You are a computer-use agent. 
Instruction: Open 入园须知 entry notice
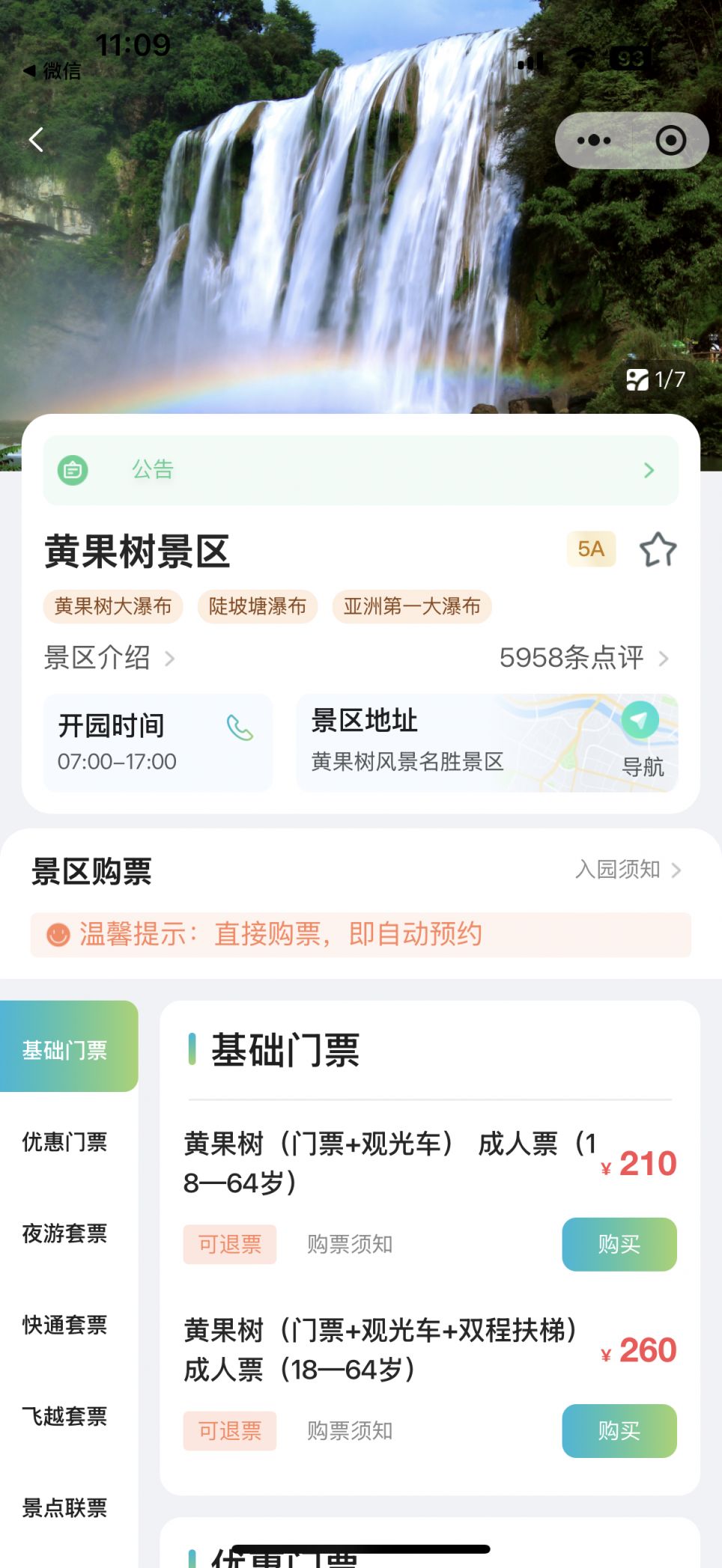tap(628, 870)
